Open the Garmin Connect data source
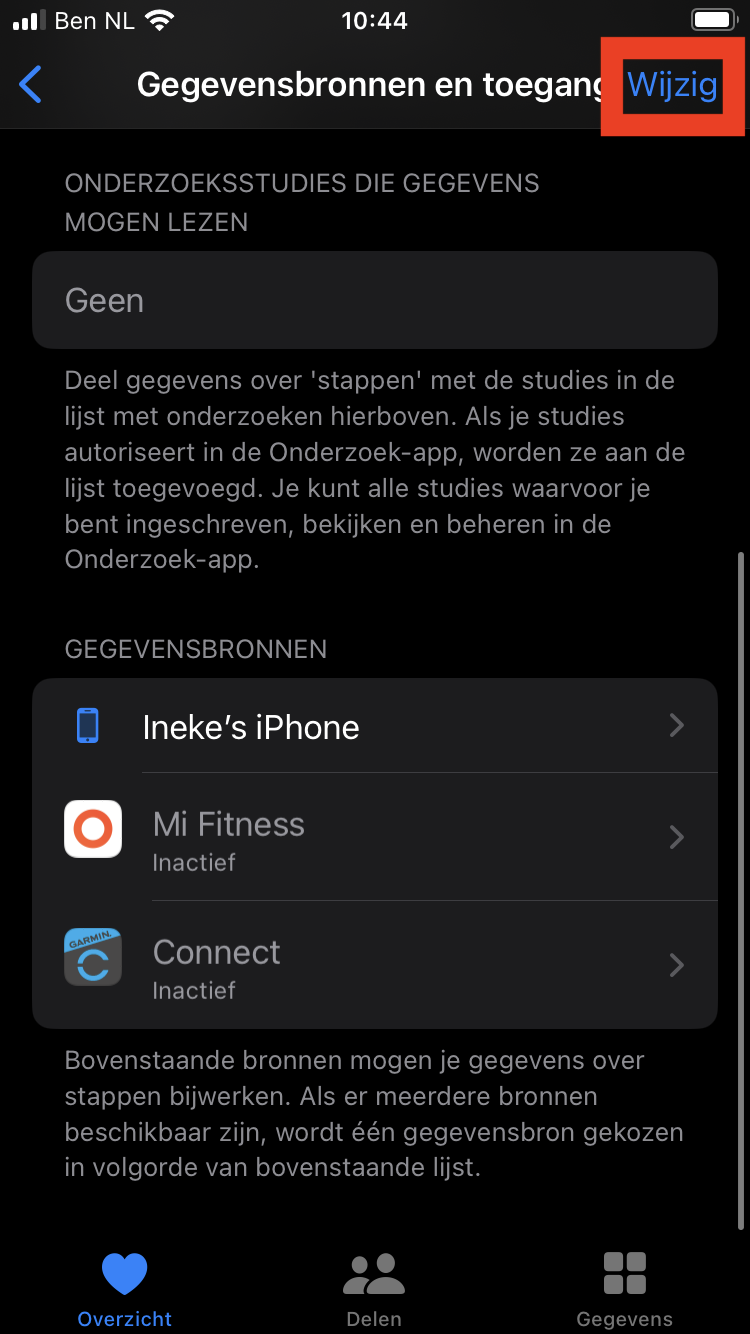750x1334 pixels. pyautogui.click(x=375, y=965)
